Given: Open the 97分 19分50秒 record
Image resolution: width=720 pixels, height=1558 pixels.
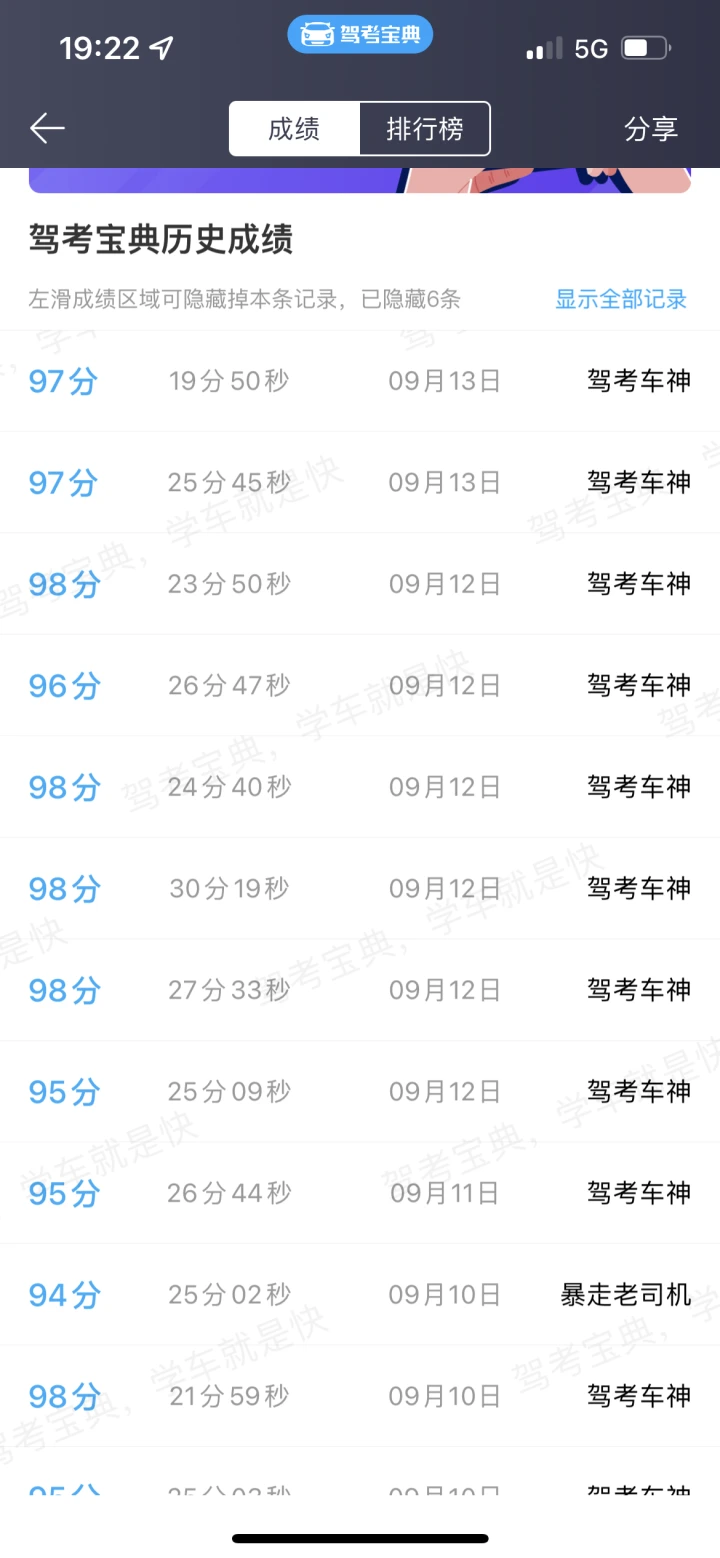Looking at the screenshot, I should pos(360,381).
